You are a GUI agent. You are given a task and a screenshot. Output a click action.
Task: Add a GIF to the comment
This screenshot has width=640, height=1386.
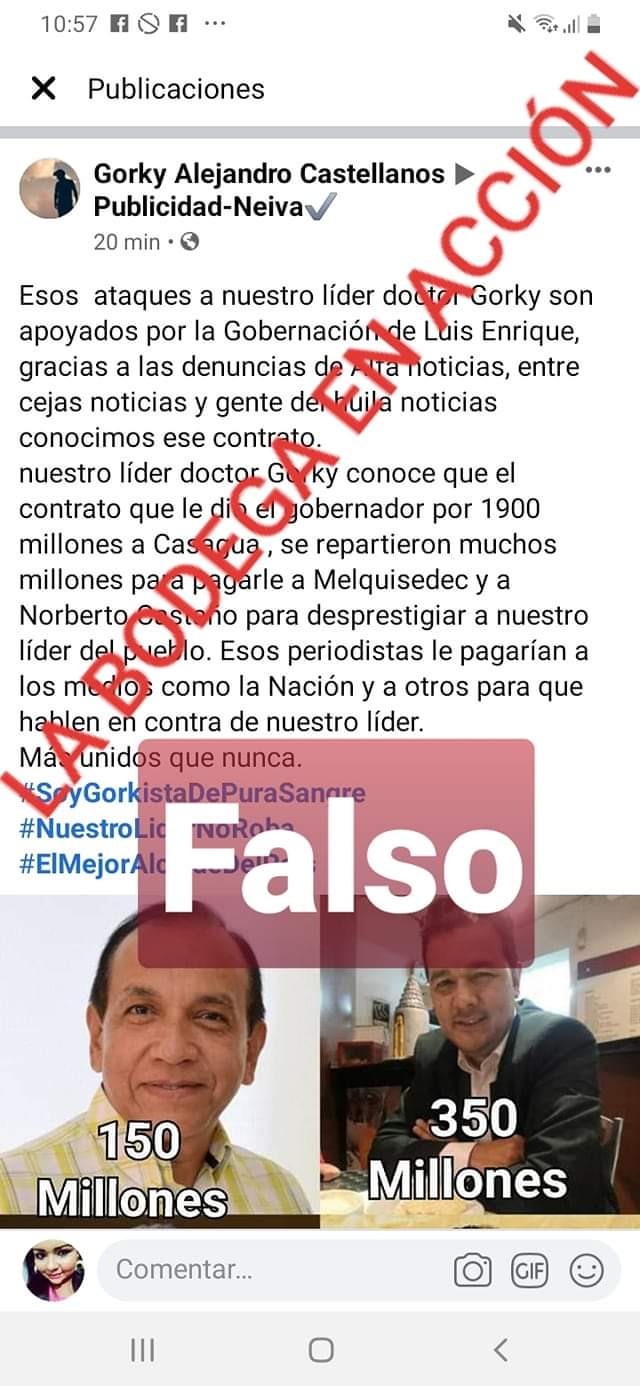pos(530,1270)
